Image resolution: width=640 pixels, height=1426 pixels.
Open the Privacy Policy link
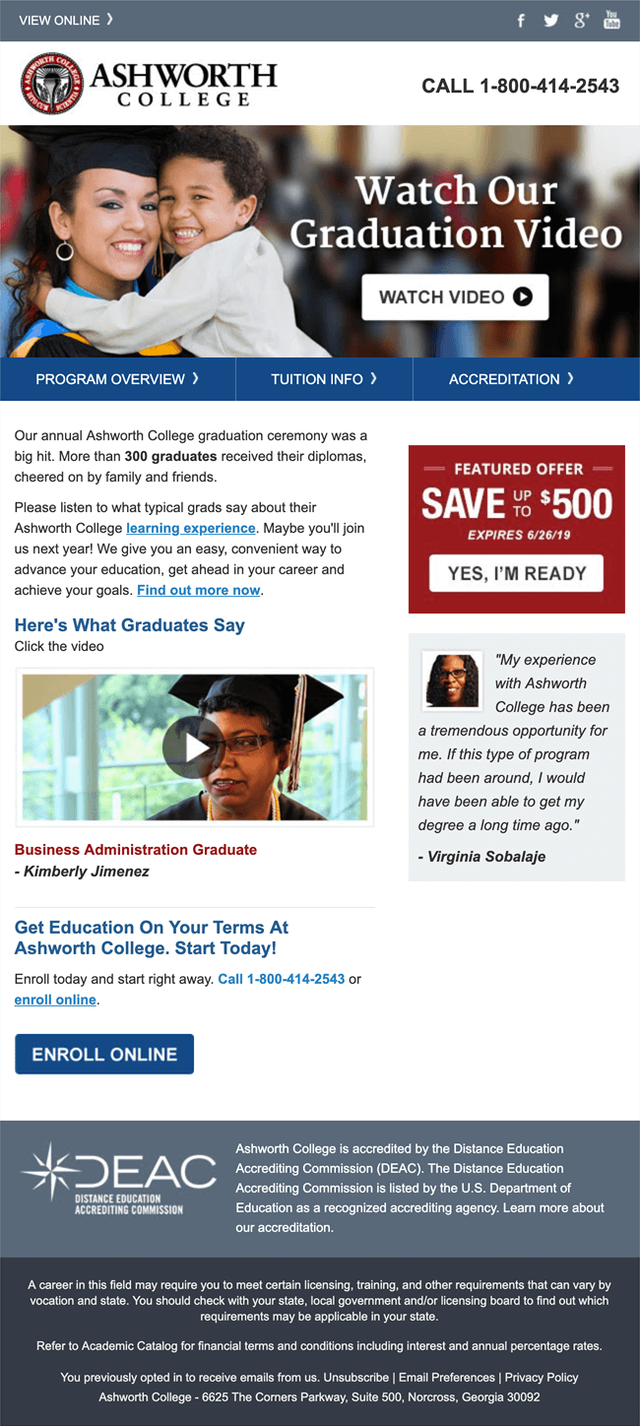click(x=541, y=1377)
